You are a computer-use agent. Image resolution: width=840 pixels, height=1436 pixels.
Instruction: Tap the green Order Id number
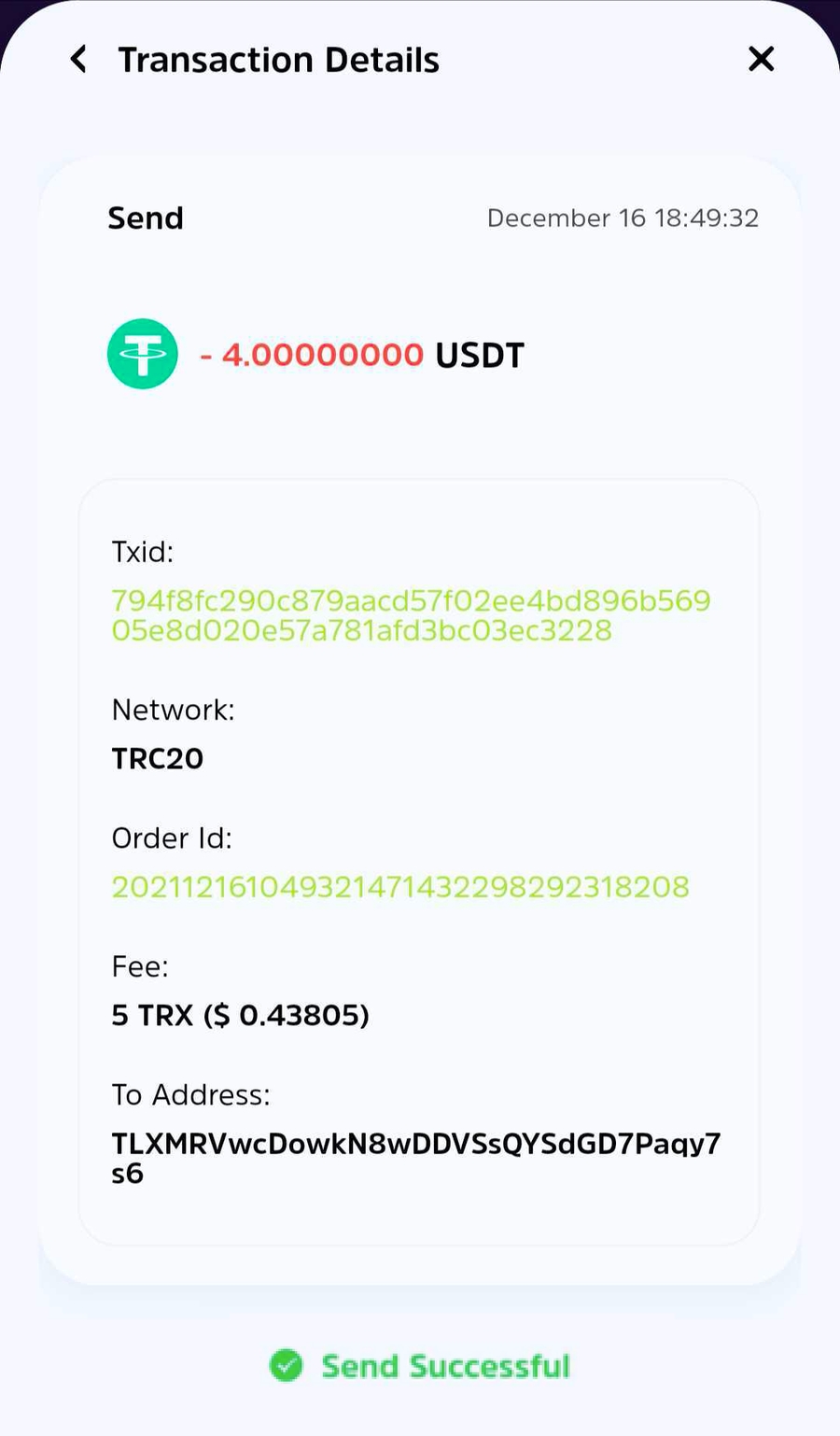[x=400, y=886]
